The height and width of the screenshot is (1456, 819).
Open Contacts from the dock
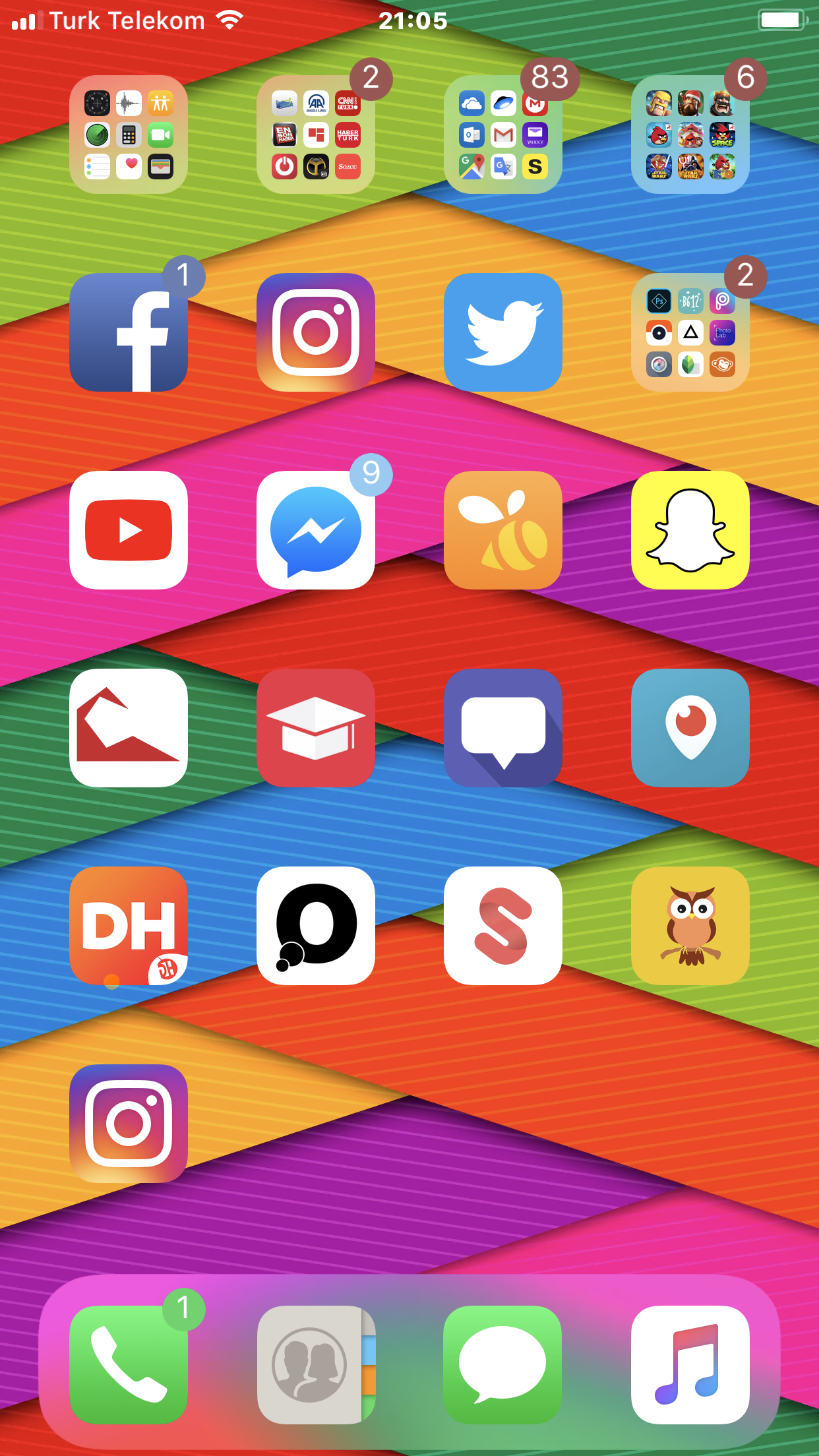tap(316, 1365)
